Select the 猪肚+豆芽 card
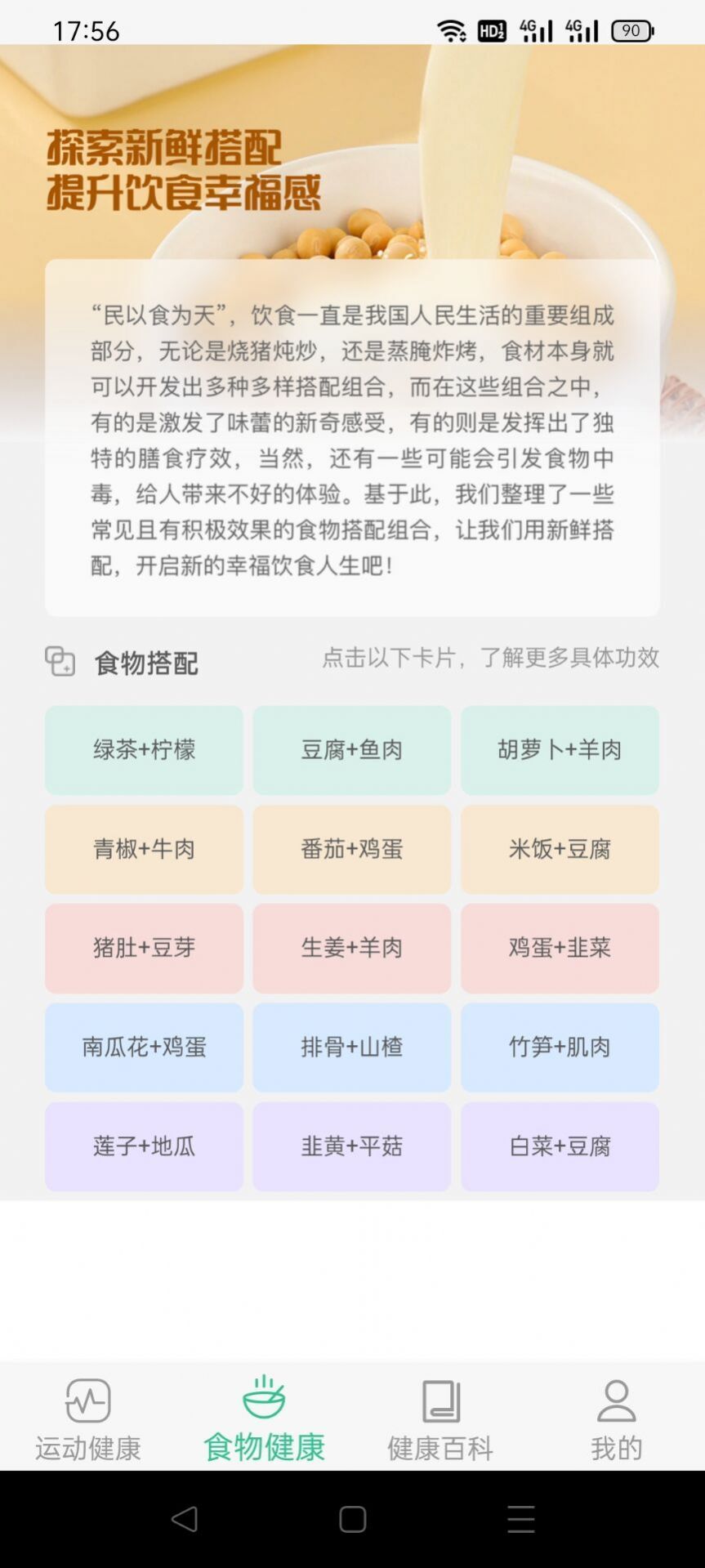This screenshot has height=1568, width=705. (x=144, y=949)
